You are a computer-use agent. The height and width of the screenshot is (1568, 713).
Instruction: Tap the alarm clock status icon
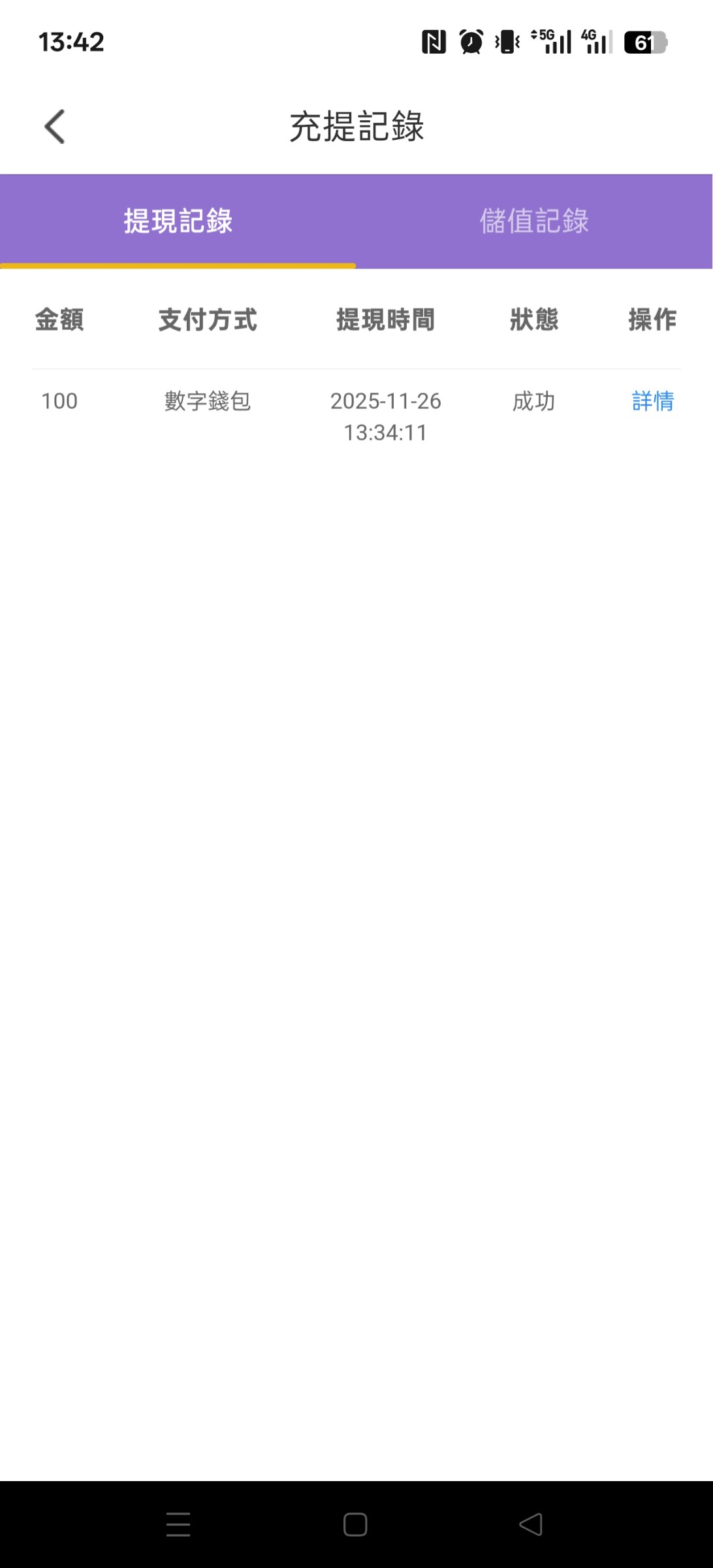pos(469,41)
